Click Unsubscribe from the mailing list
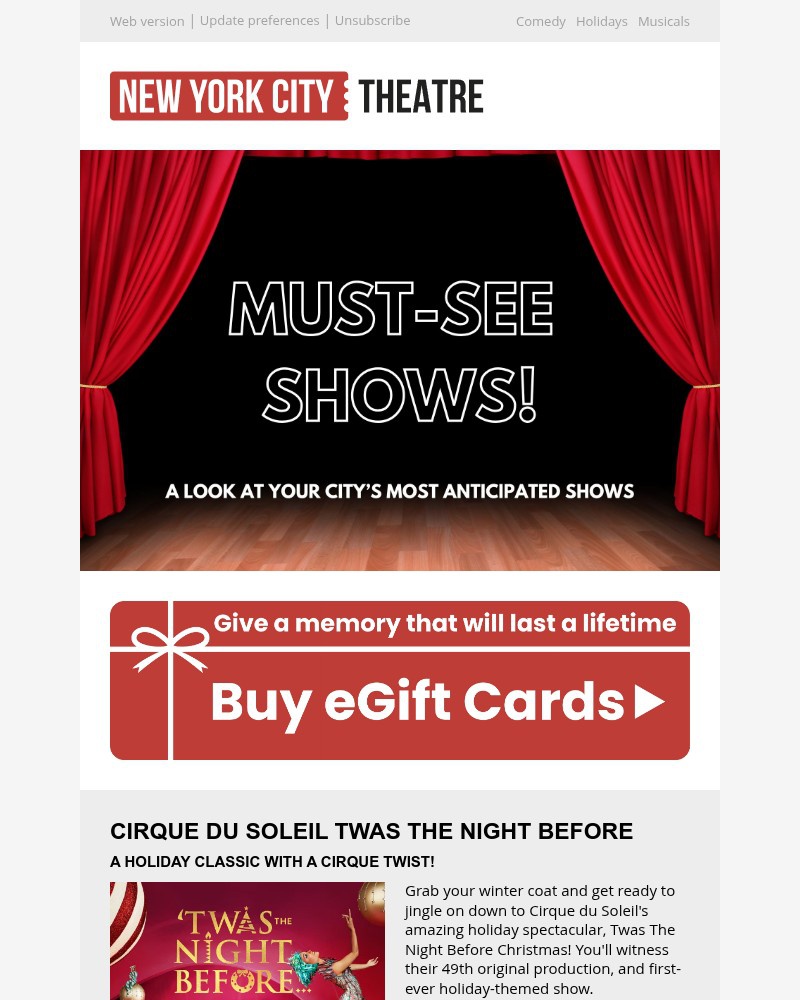The height and width of the screenshot is (1000, 800). pos(372,20)
